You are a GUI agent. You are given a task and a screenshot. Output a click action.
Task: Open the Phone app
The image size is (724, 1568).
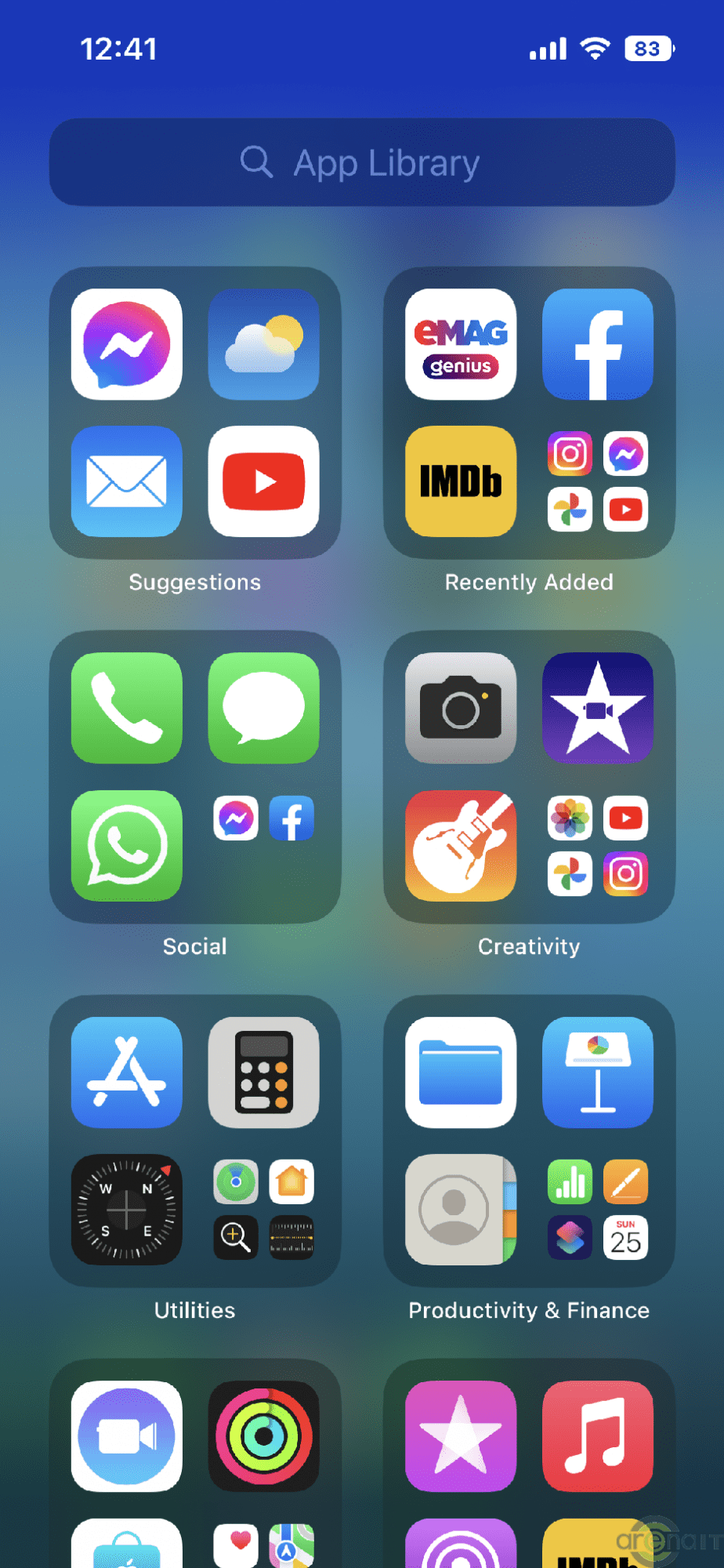pyautogui.click(x=127, y=708)
